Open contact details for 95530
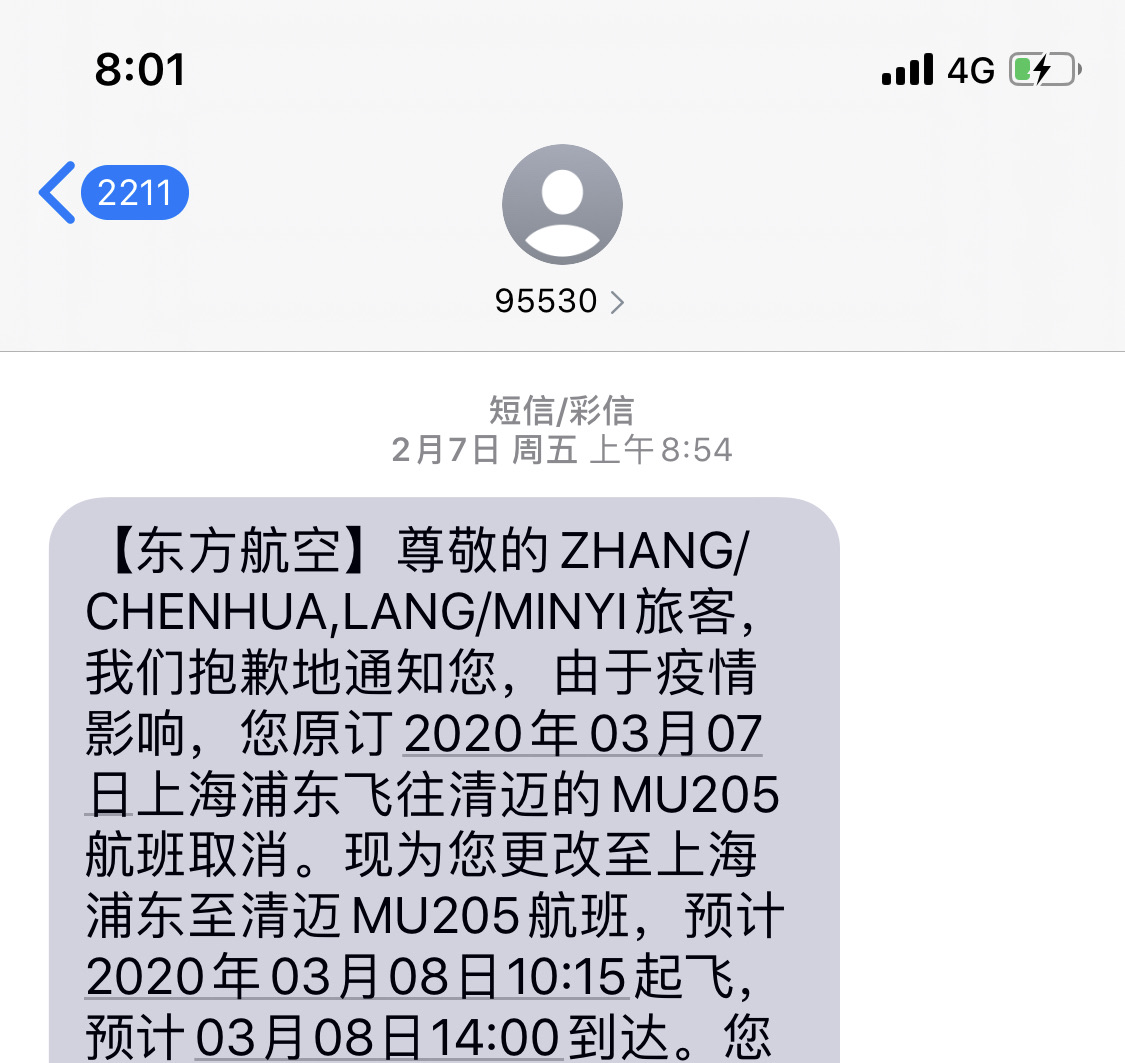Image resolution: width=1125 pixels, height=1063 pixels. (x=561, y=301)
